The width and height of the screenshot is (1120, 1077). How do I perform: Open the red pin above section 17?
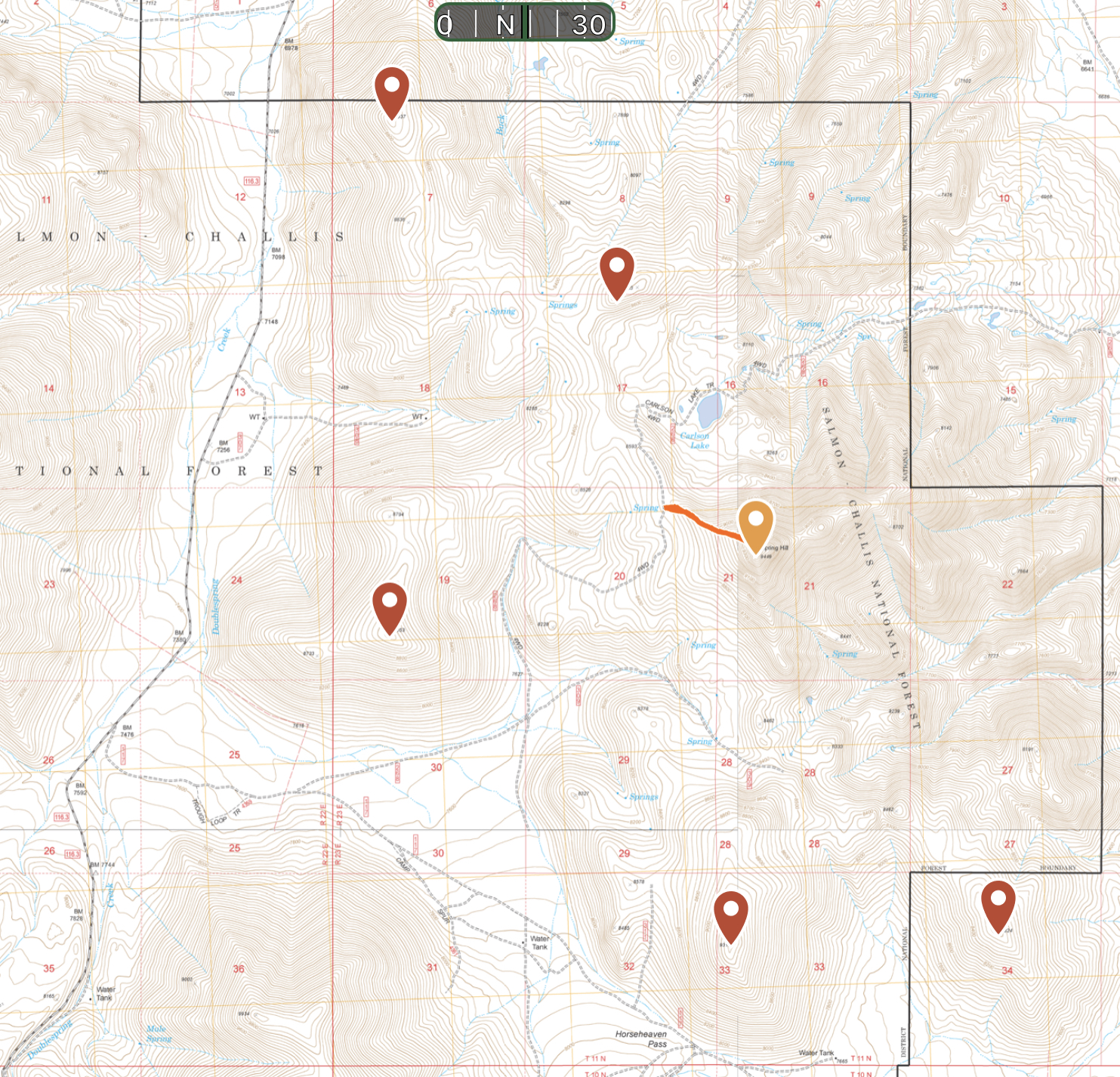[x=616, y=270]
